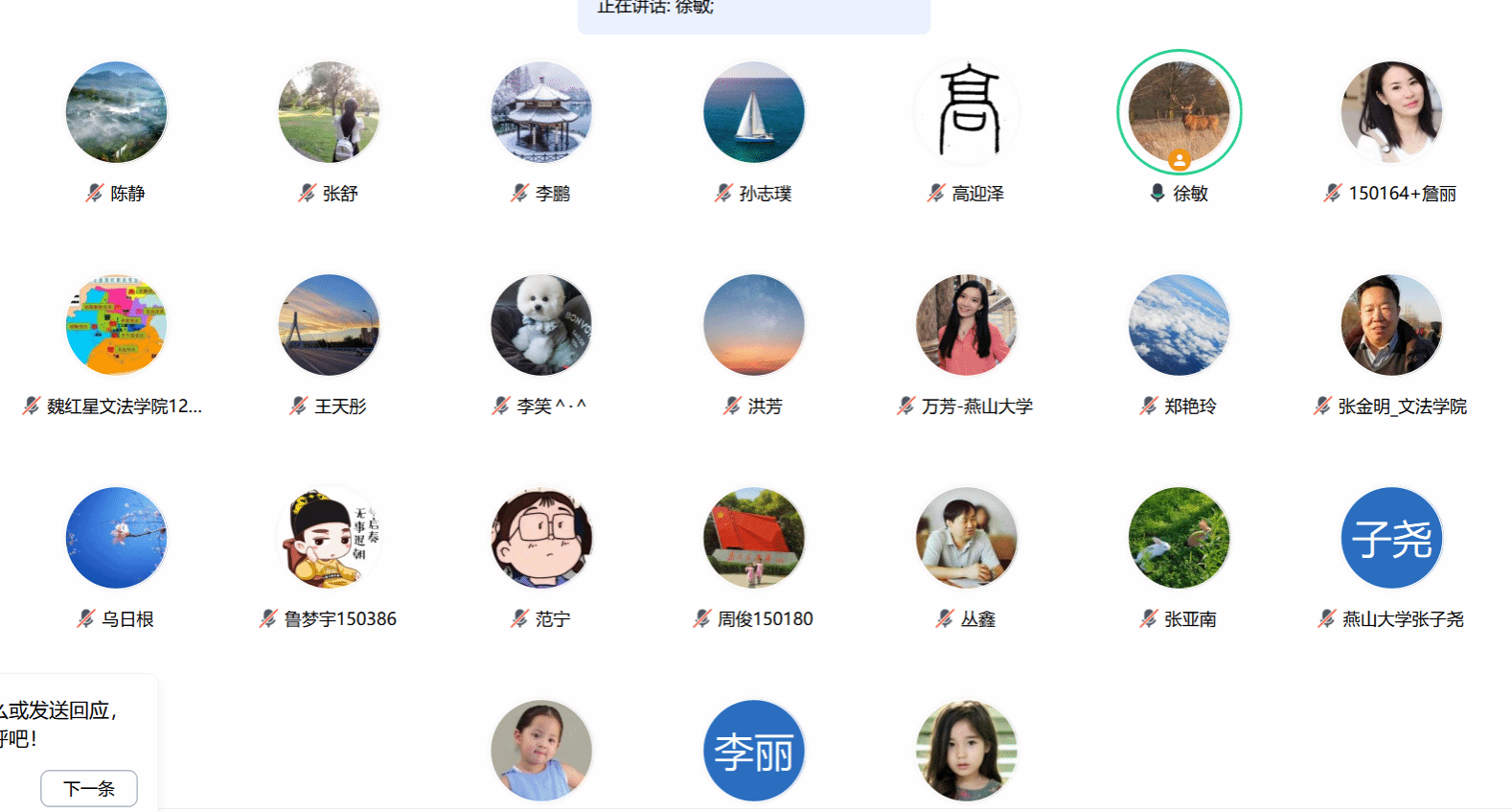Open 范宁's participant tile
The height and width of the screenshot is (812, 1512).
[541, 538]
